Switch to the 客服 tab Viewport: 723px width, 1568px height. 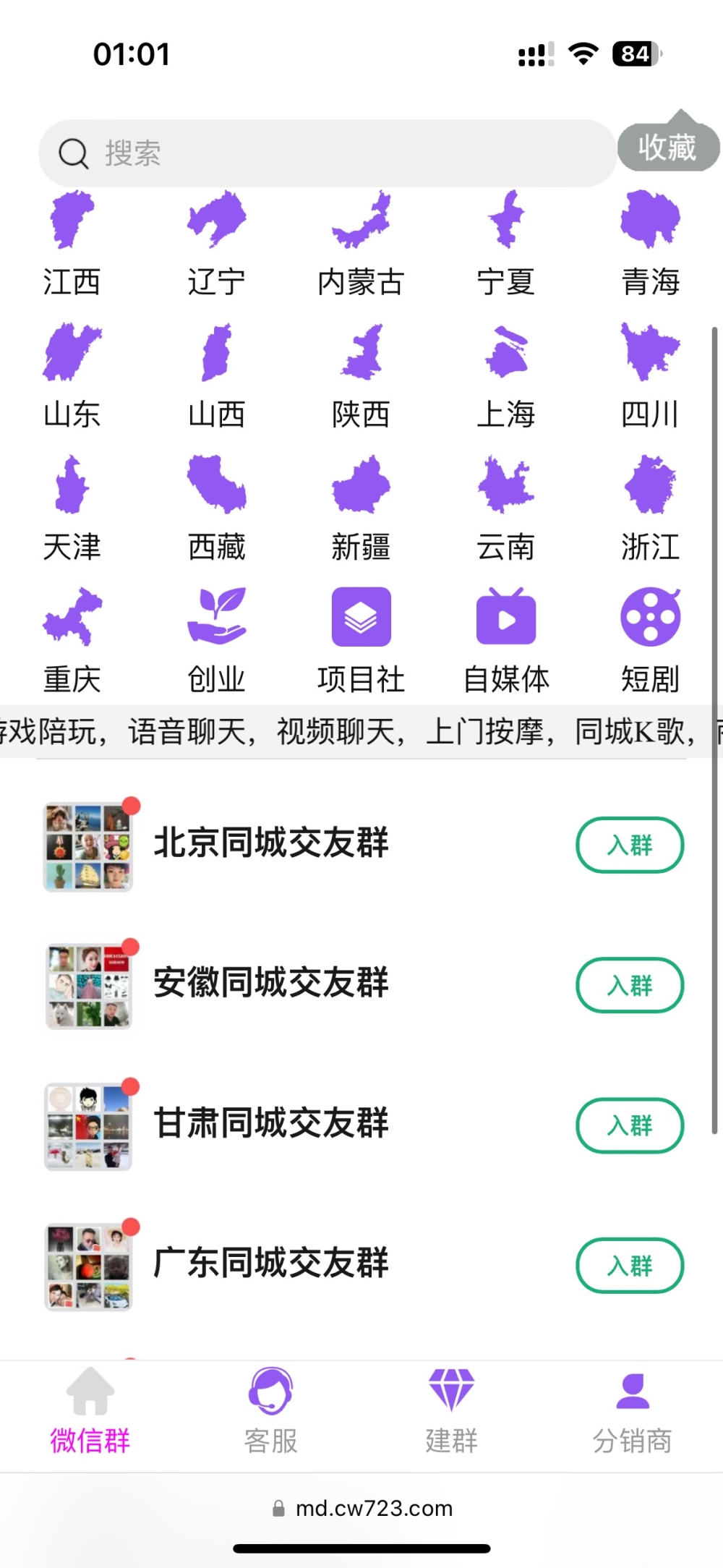pyautogui.click(x=271, y=1410)
